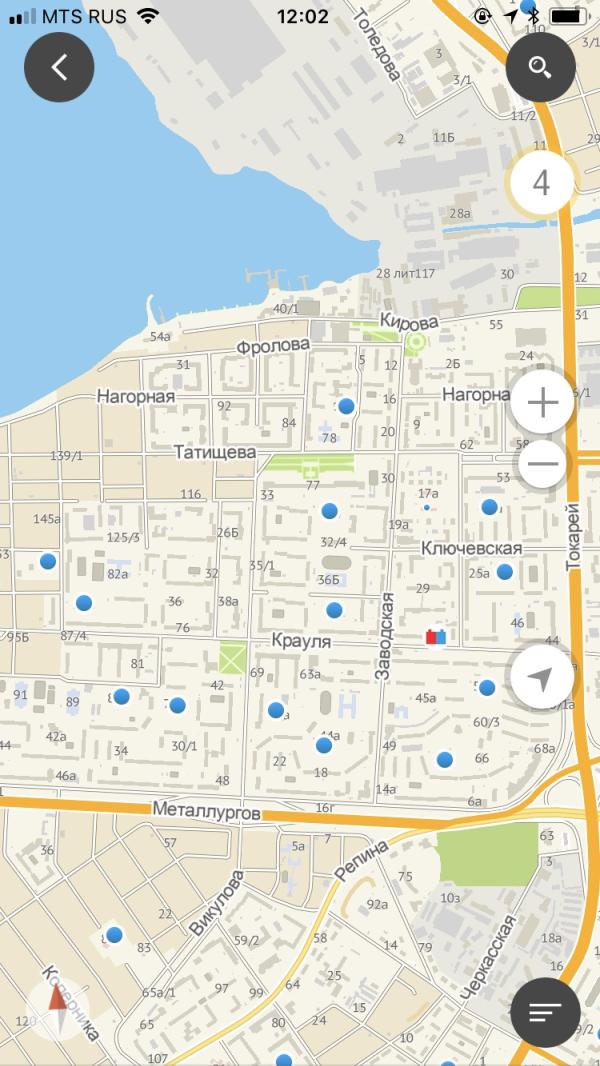The width and height of the screenshot is (600, 1066).
Task: Select the blue marker next to 25а
Action: (504, 572)
